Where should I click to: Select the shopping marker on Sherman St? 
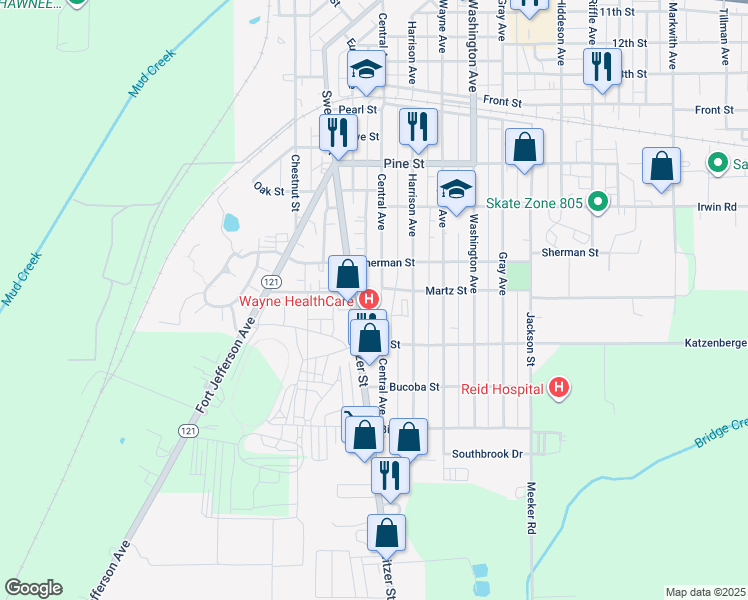[347, 277]
